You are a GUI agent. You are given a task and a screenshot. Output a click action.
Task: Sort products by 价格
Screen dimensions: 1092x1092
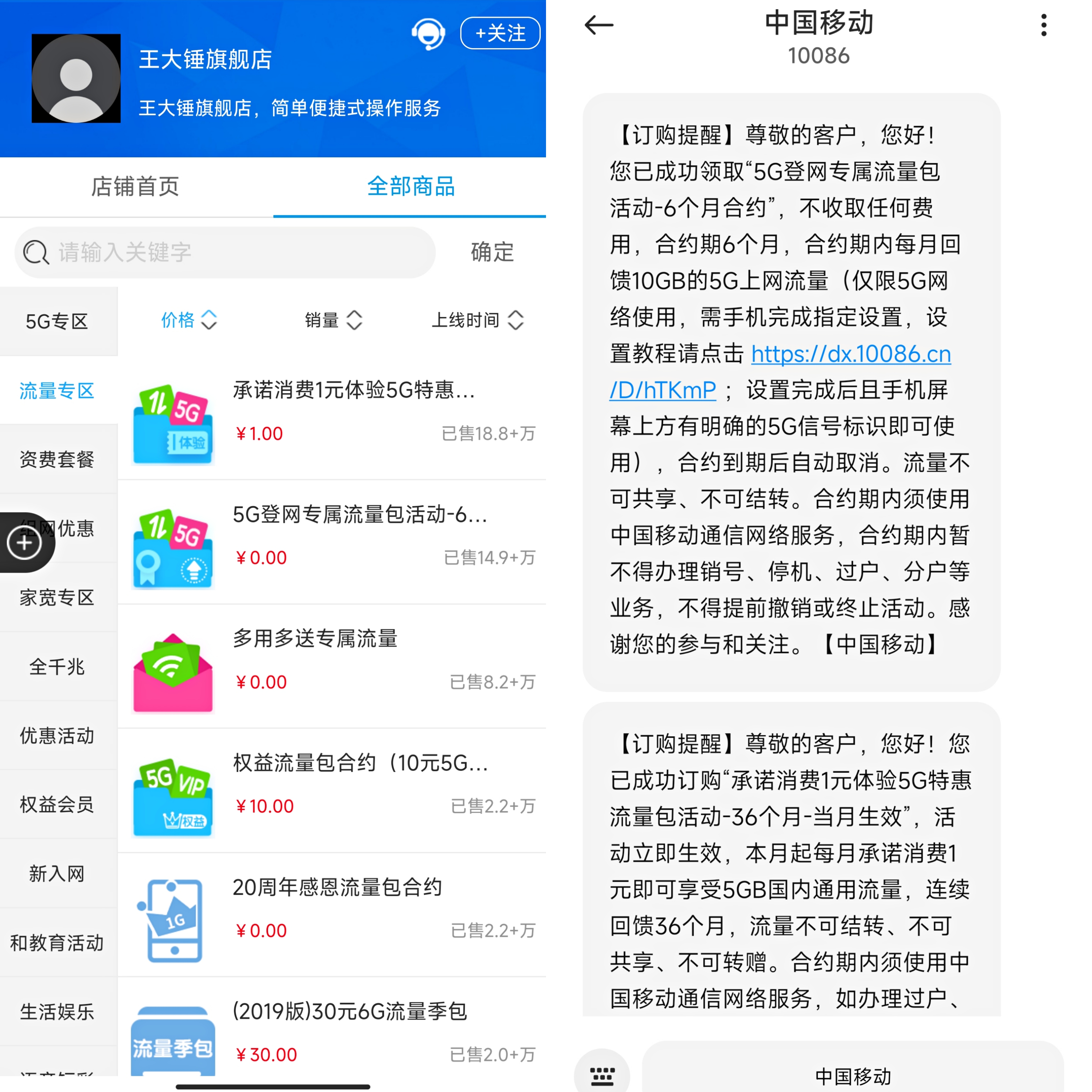pyautogui.click(x=189, y=320)
